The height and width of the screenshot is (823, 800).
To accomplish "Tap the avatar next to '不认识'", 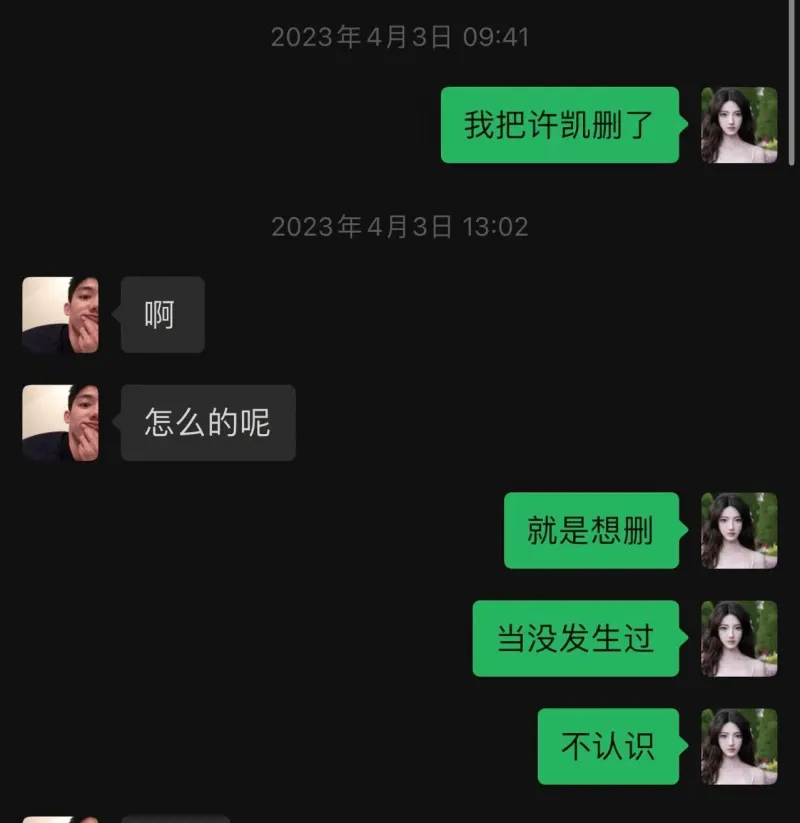I will (739, 747).
